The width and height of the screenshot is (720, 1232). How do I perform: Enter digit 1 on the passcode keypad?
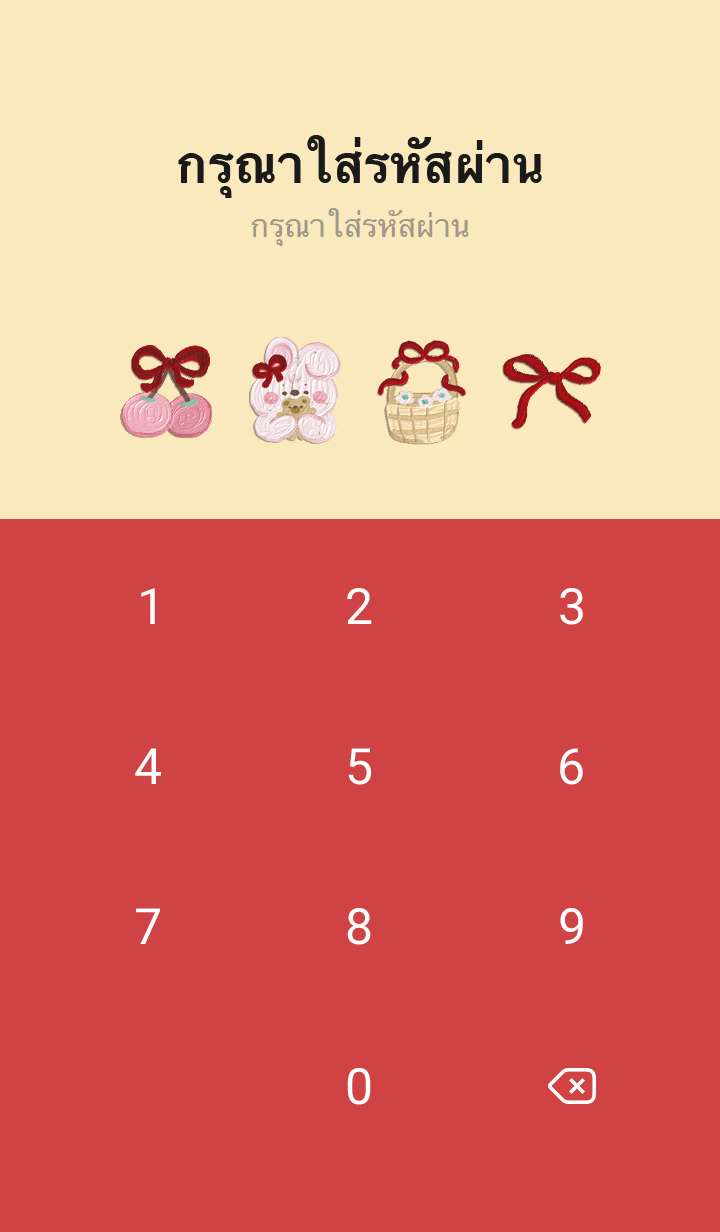pyautogui.click(x=149, y=607)
